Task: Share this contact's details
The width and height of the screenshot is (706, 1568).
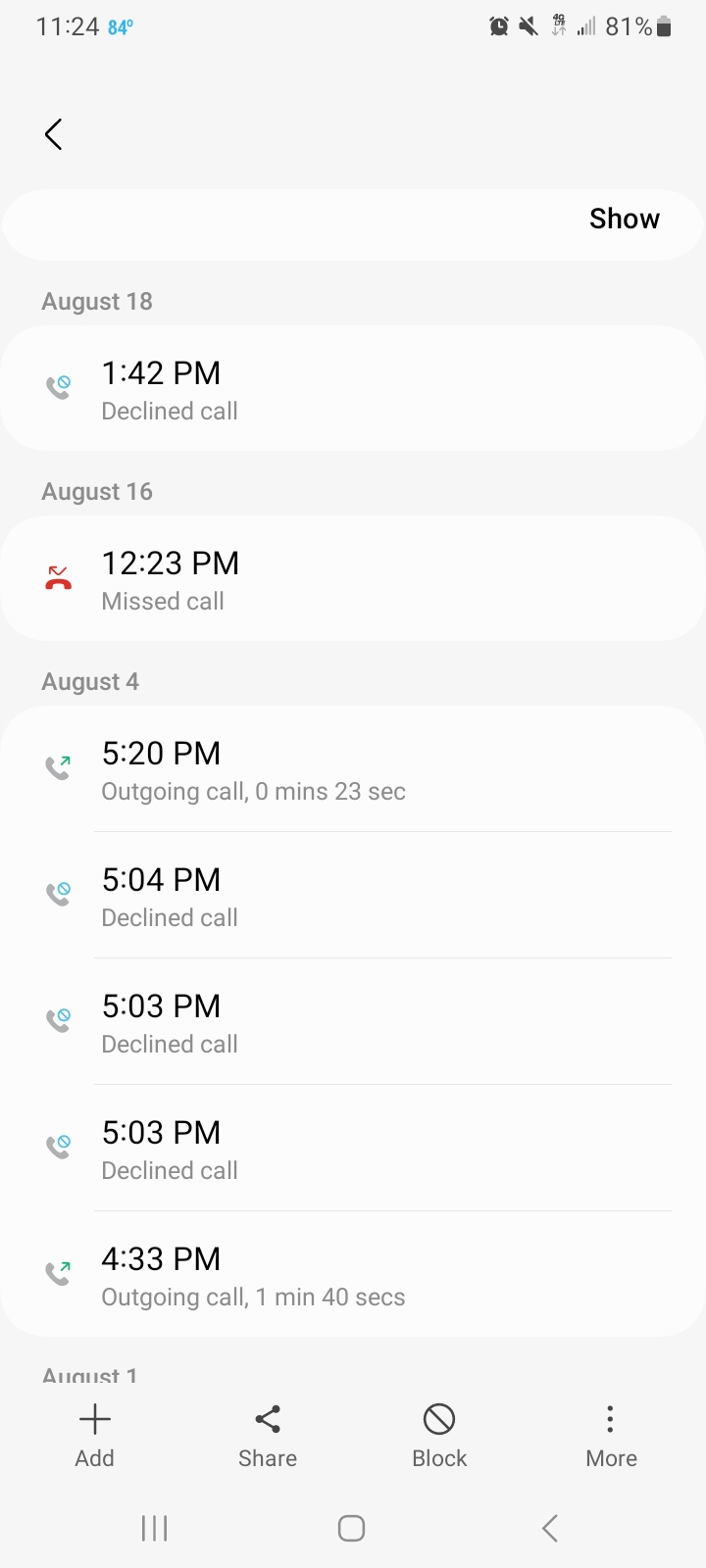Action: click(267, 1435)
